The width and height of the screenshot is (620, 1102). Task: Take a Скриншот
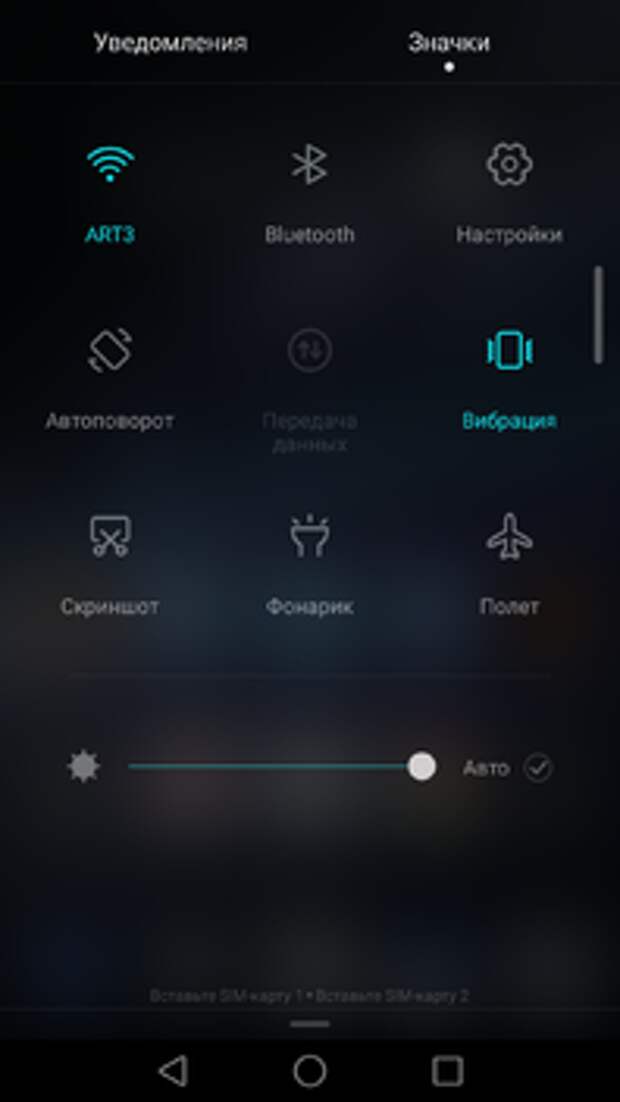click(x=110, y=538)
